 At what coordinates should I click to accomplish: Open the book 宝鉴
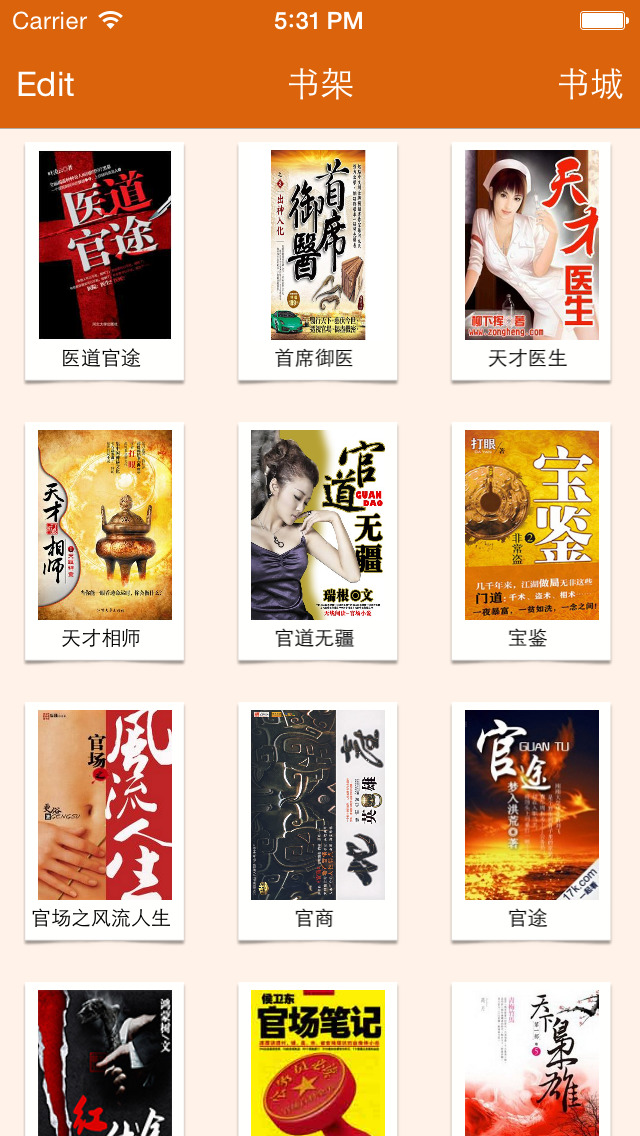tap(531, 525)
